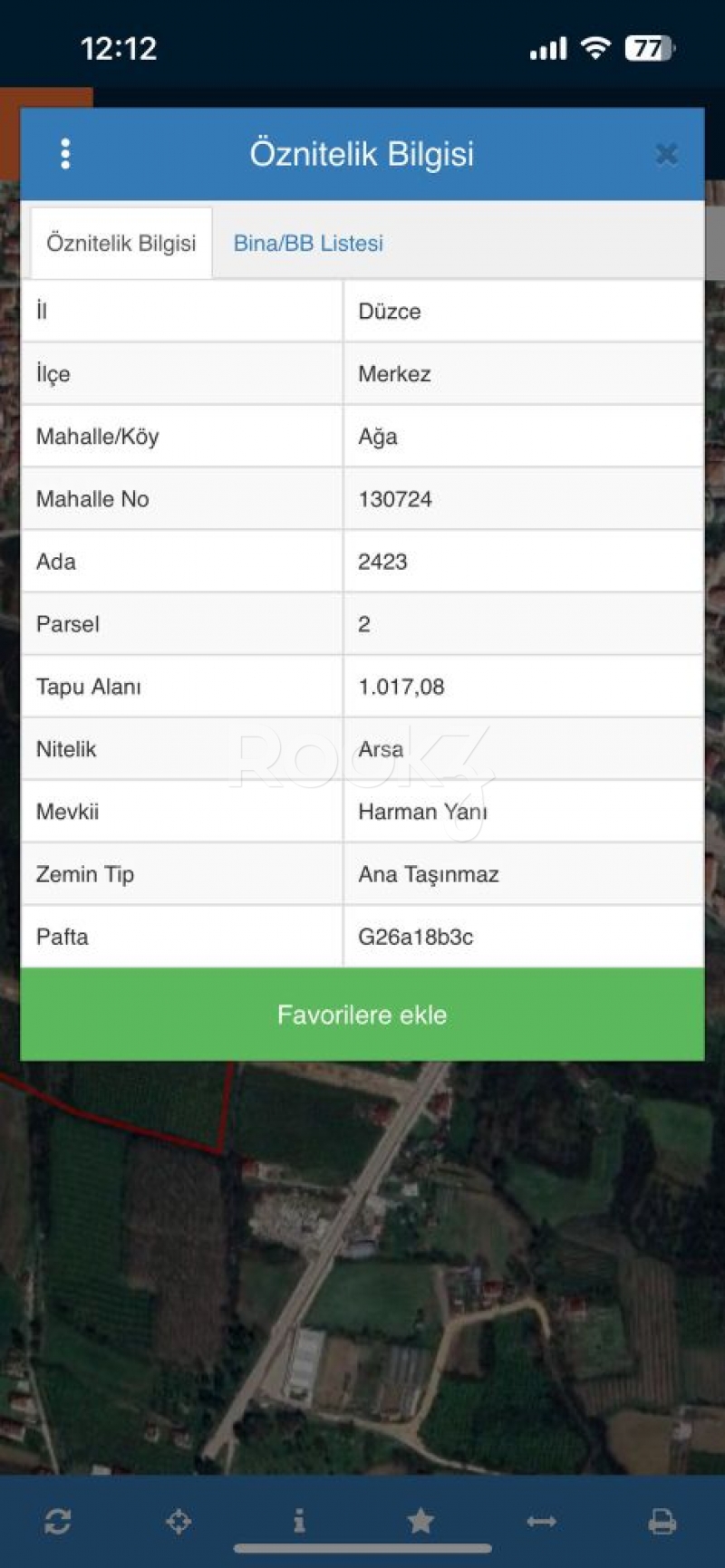
Task: Tap the refresh icon in the bottom toolbar
Action: click(x=58, y=1521)
